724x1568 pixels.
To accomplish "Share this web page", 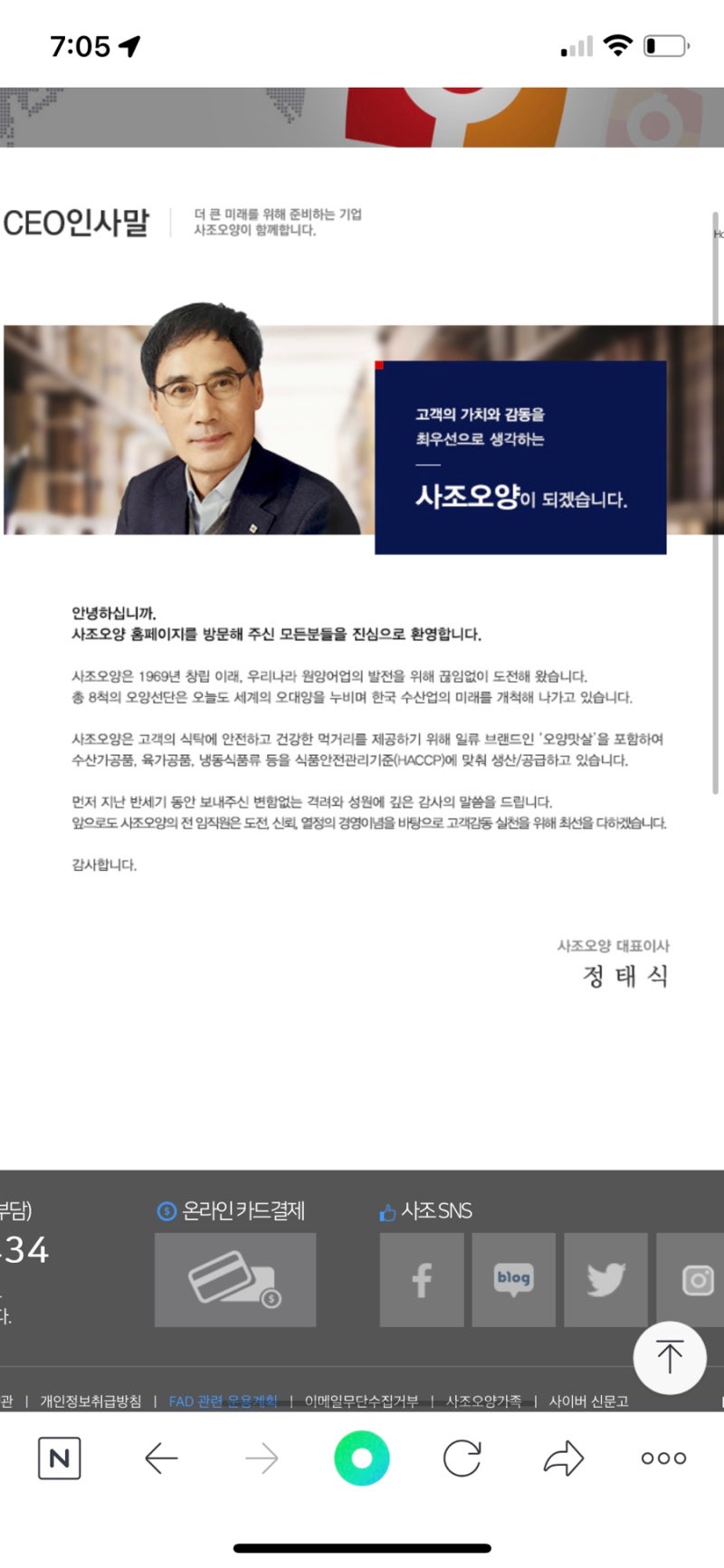I will 563,1458.
